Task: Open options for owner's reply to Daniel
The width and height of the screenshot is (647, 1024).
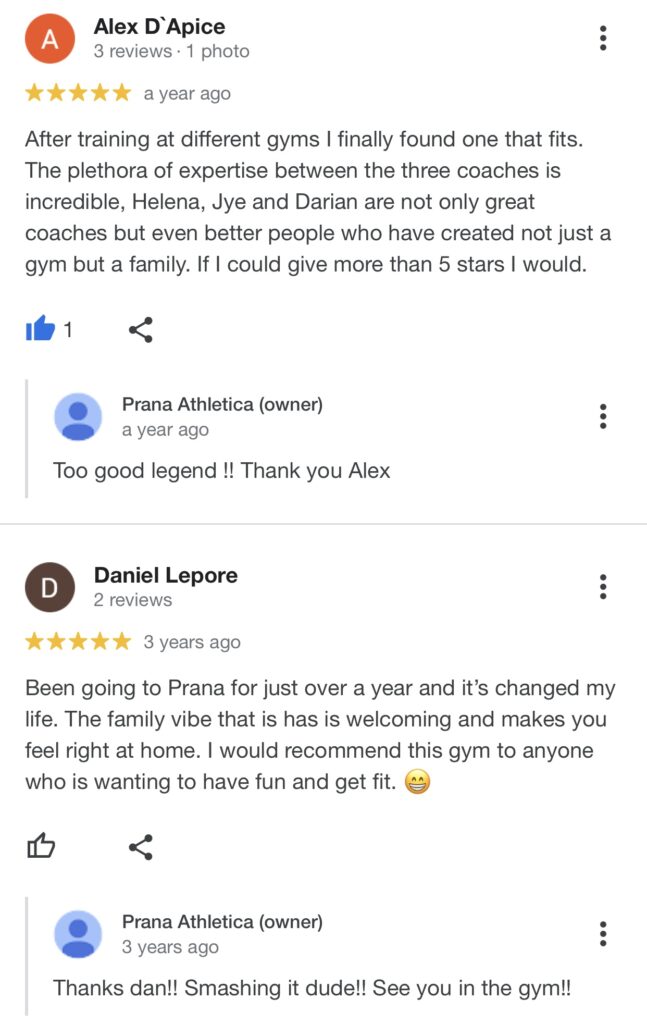Action: click(603, 934)
